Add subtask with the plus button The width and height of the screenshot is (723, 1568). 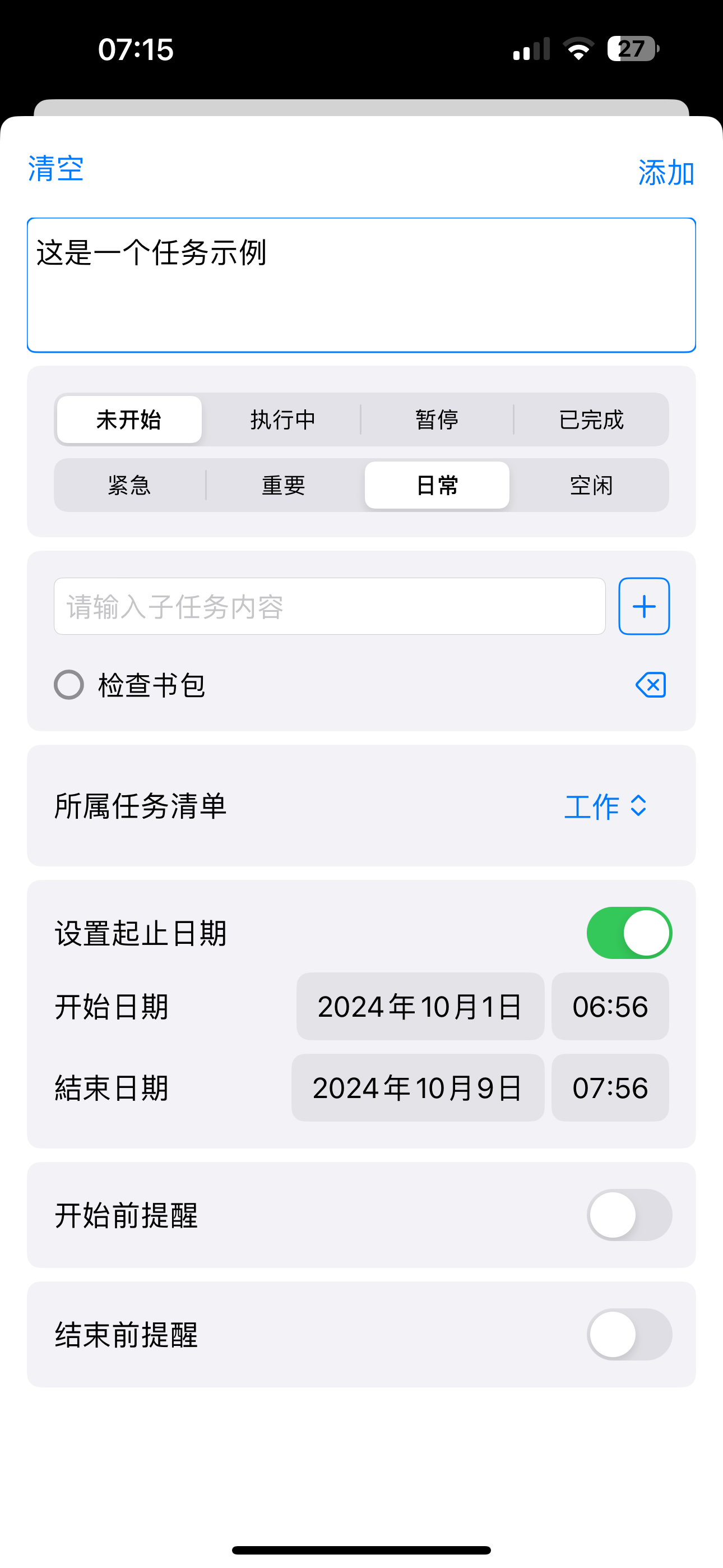[644, 606]
